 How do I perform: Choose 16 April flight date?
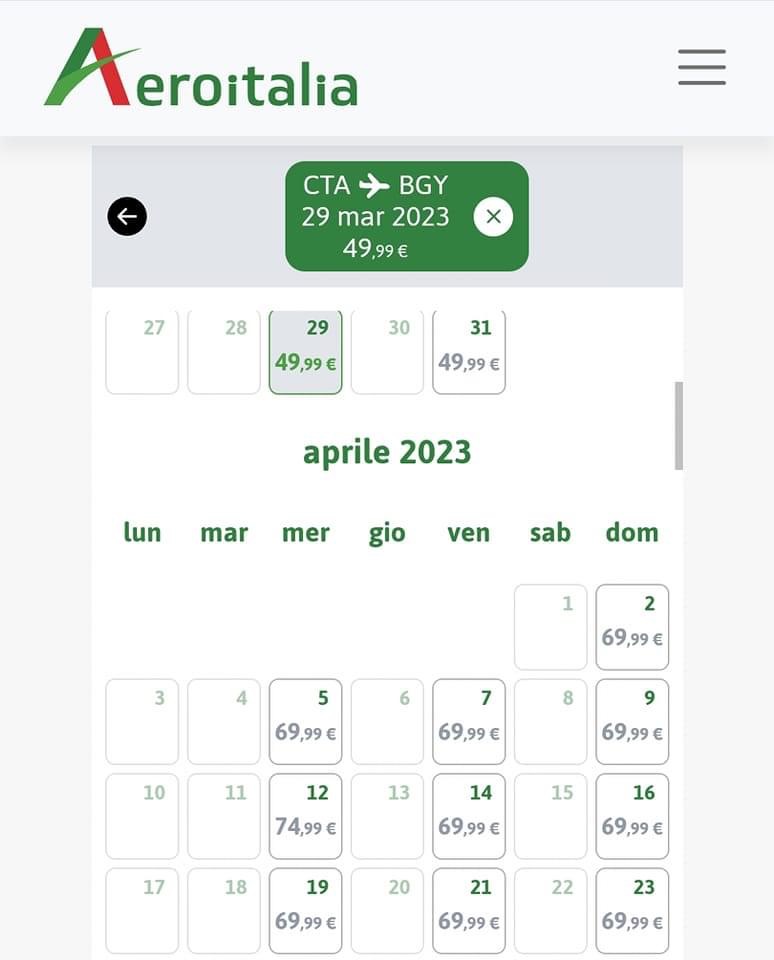(632, 815)
